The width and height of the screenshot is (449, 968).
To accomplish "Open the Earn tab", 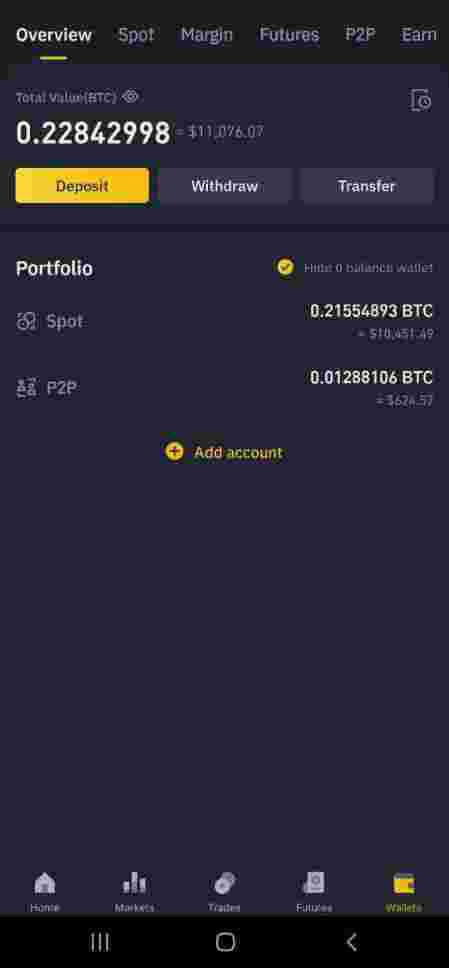I will pos(419,35).
